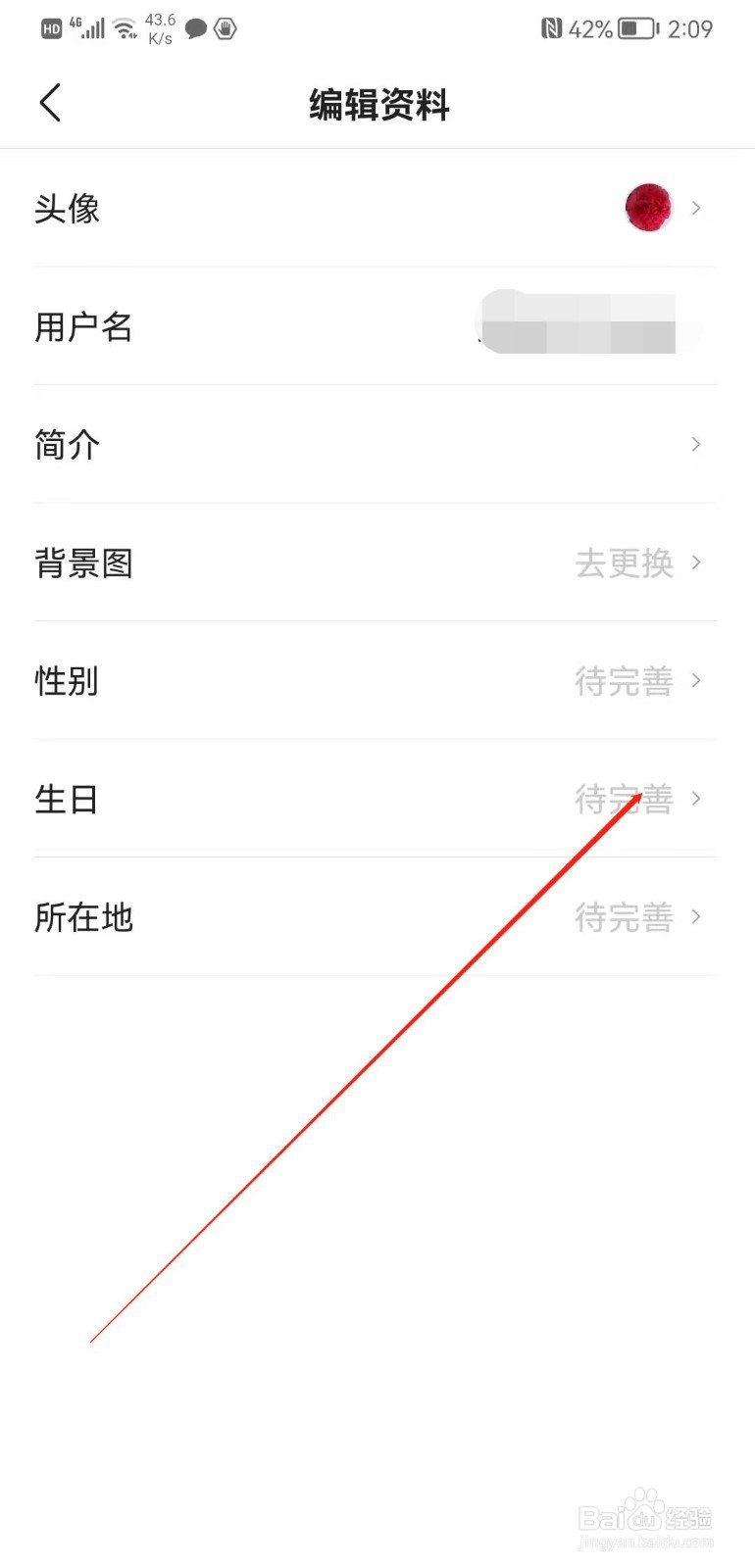755x1568 pixels.
Task: Expand the 简介 row chevron
Action: (x=696, y=445)
